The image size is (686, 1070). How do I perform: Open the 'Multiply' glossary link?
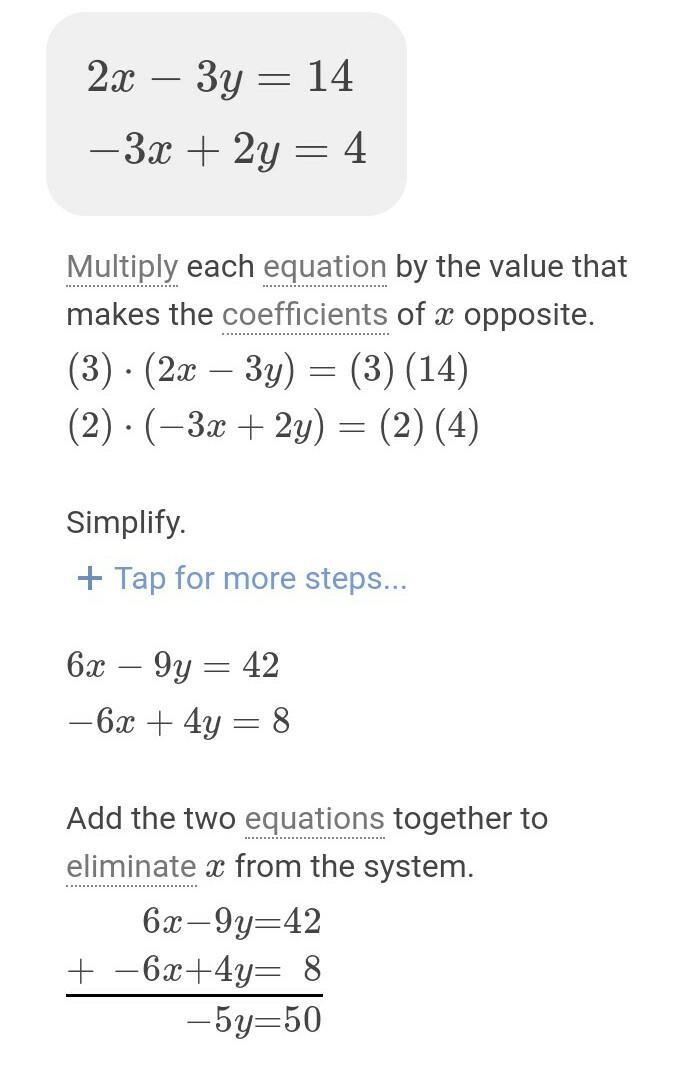coord(122,267)
